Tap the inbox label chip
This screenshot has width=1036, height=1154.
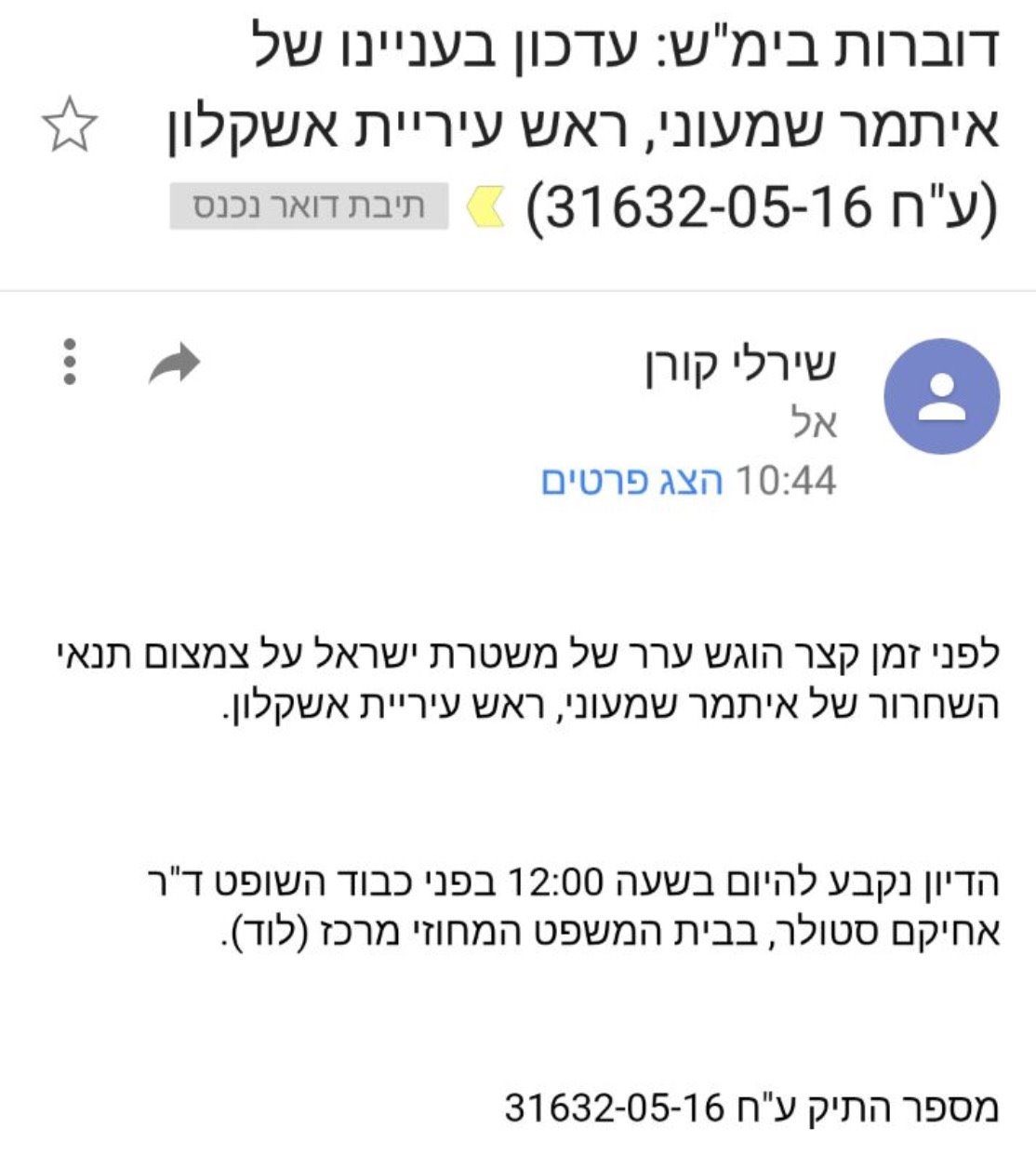tap(309, 206)
